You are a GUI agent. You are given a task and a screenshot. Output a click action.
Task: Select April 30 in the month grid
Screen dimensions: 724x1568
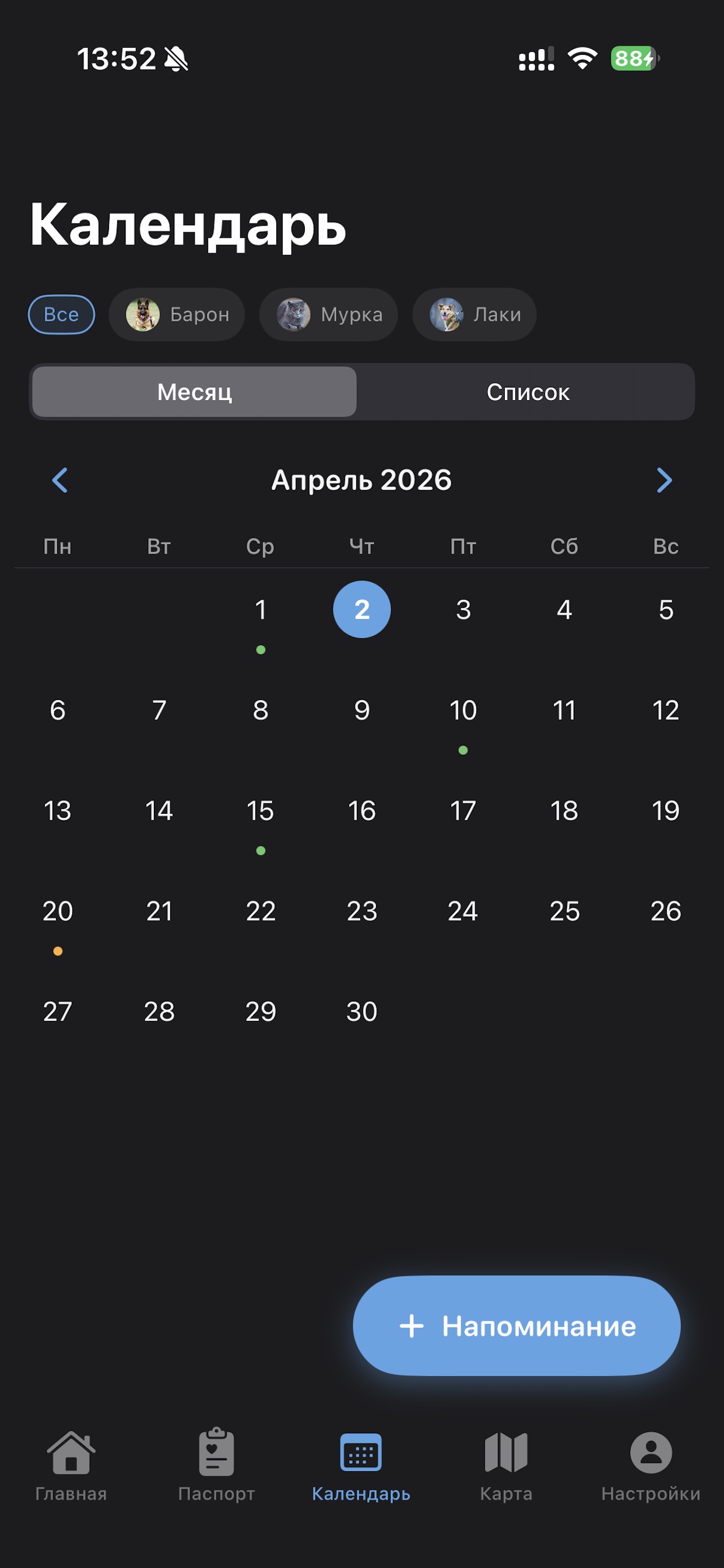point(362,1012)
